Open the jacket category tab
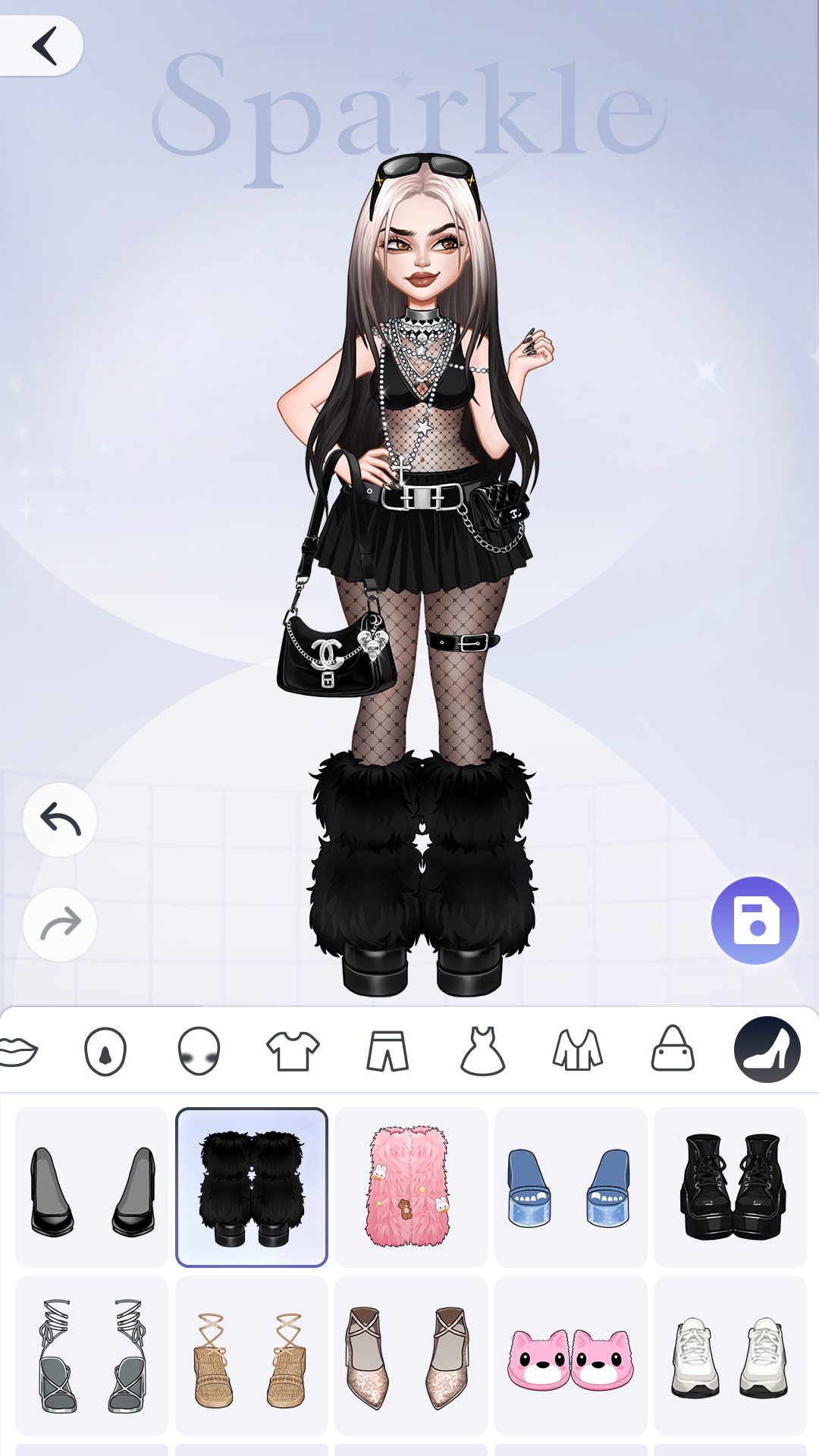This screenshot has height=1456, width=819. [577, 1051]
